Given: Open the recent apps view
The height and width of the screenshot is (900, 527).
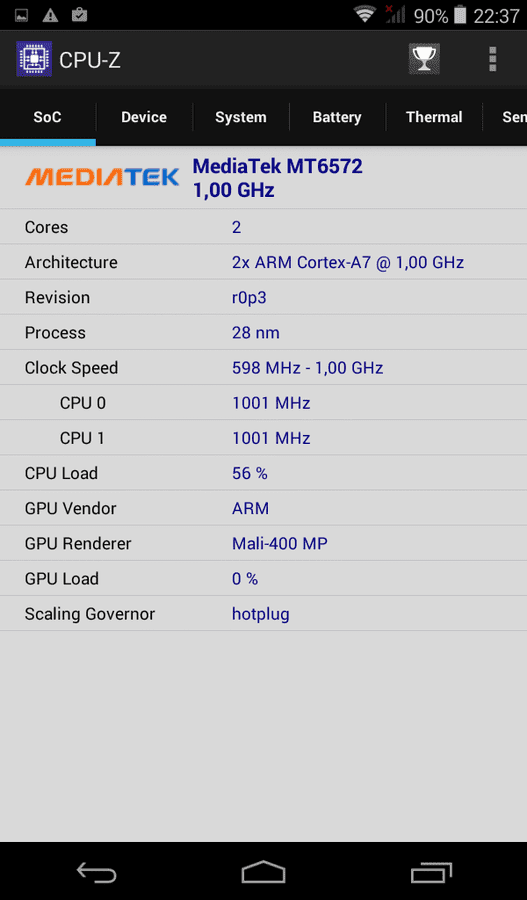Looking at the screenshot, I should [x=431, y=872].
